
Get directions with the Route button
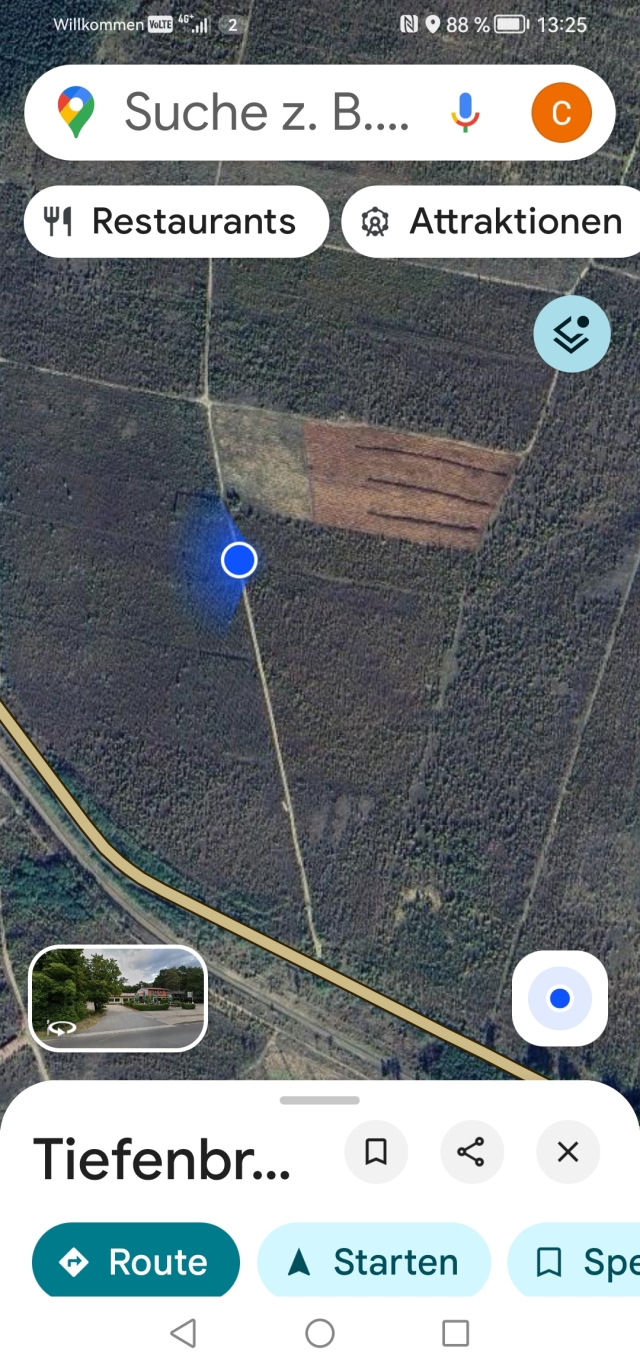point(136,1262)
